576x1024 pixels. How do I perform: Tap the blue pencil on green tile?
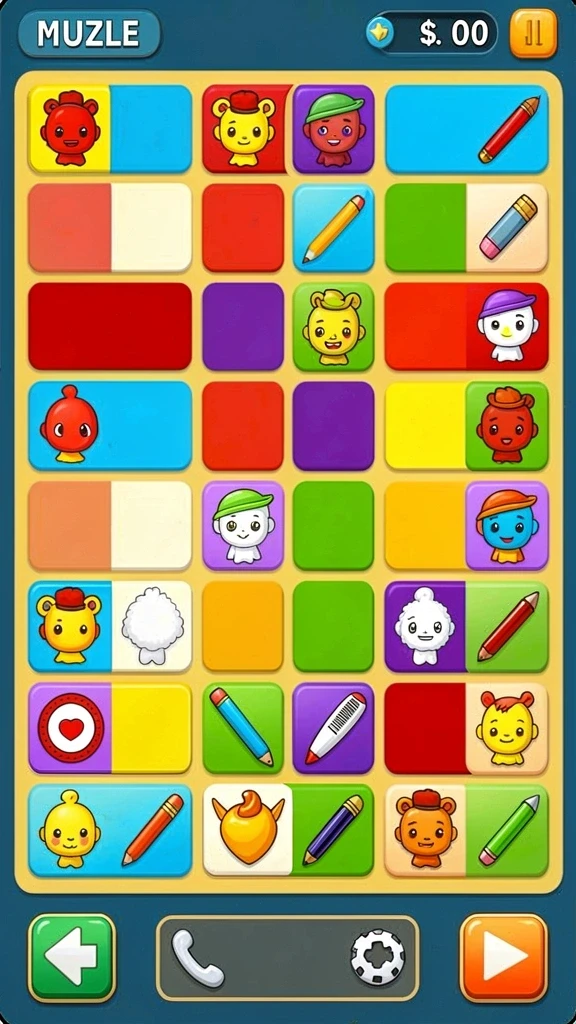[x=243, y=728]
